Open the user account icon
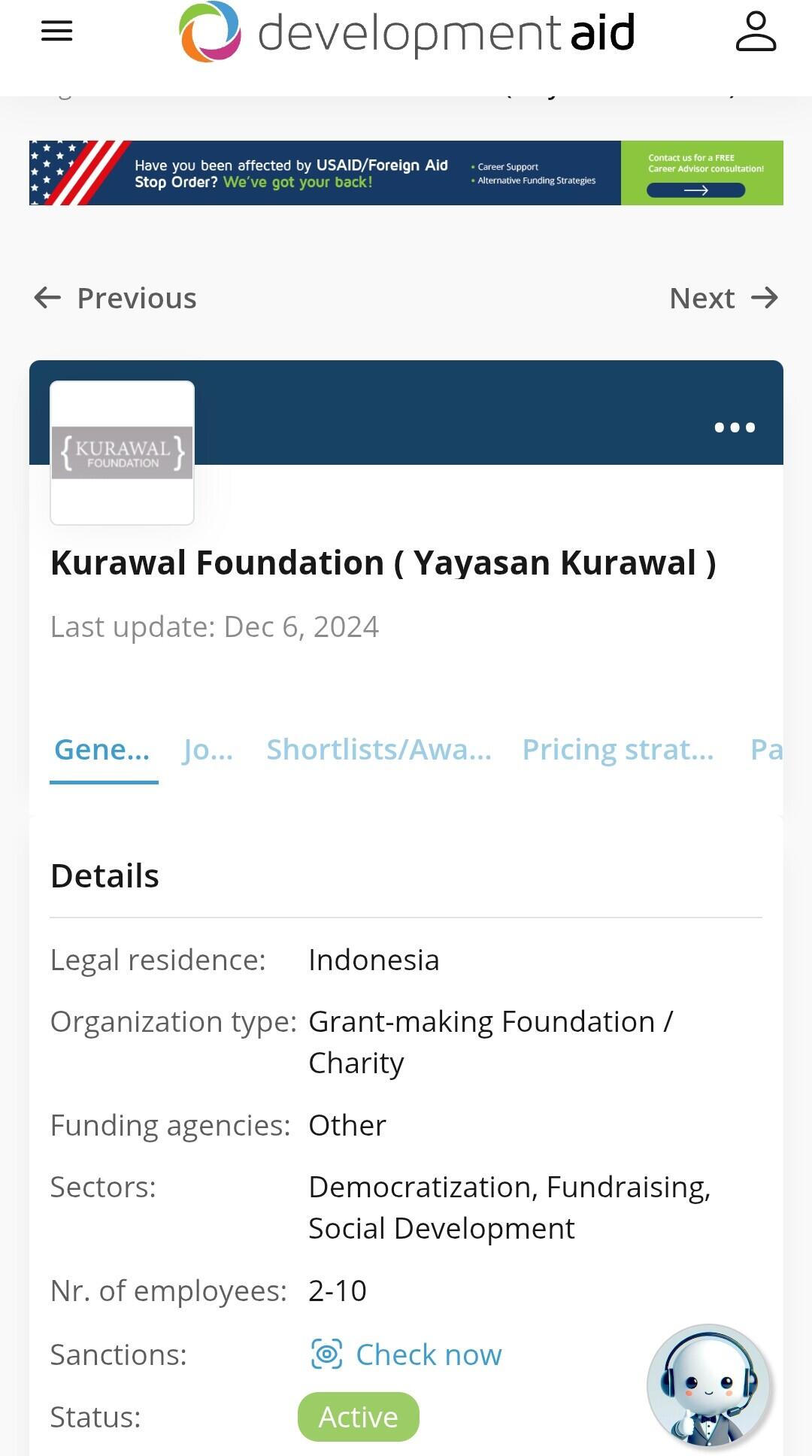Screen dimensions: 812x1456 click(x=755, y=32)
